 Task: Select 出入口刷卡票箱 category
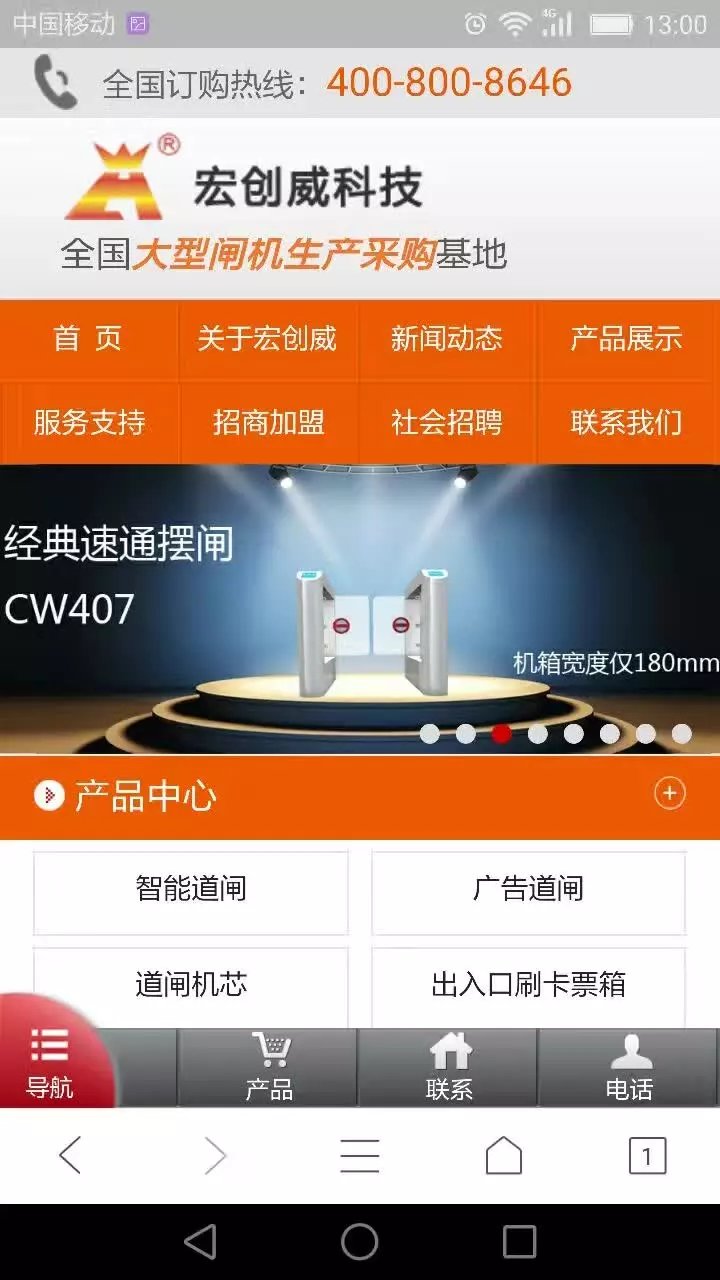tap(529, 985)
